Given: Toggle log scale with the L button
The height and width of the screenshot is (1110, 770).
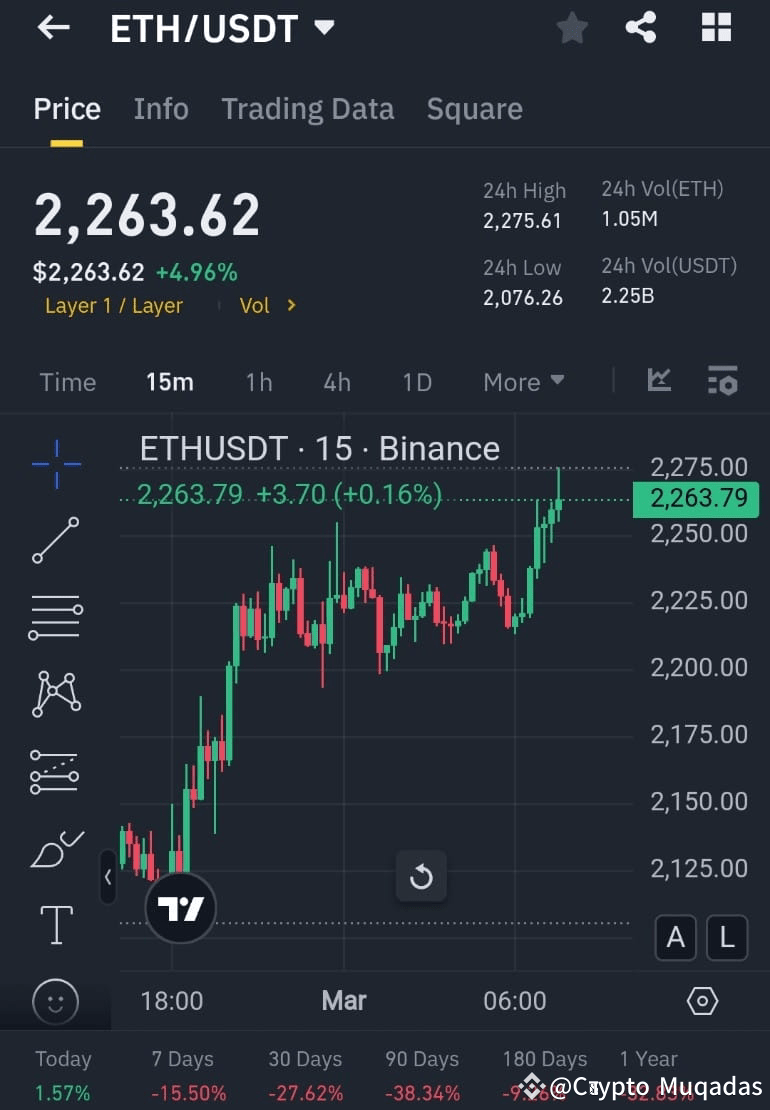Looking at the screenshot, I should [727, 938].
